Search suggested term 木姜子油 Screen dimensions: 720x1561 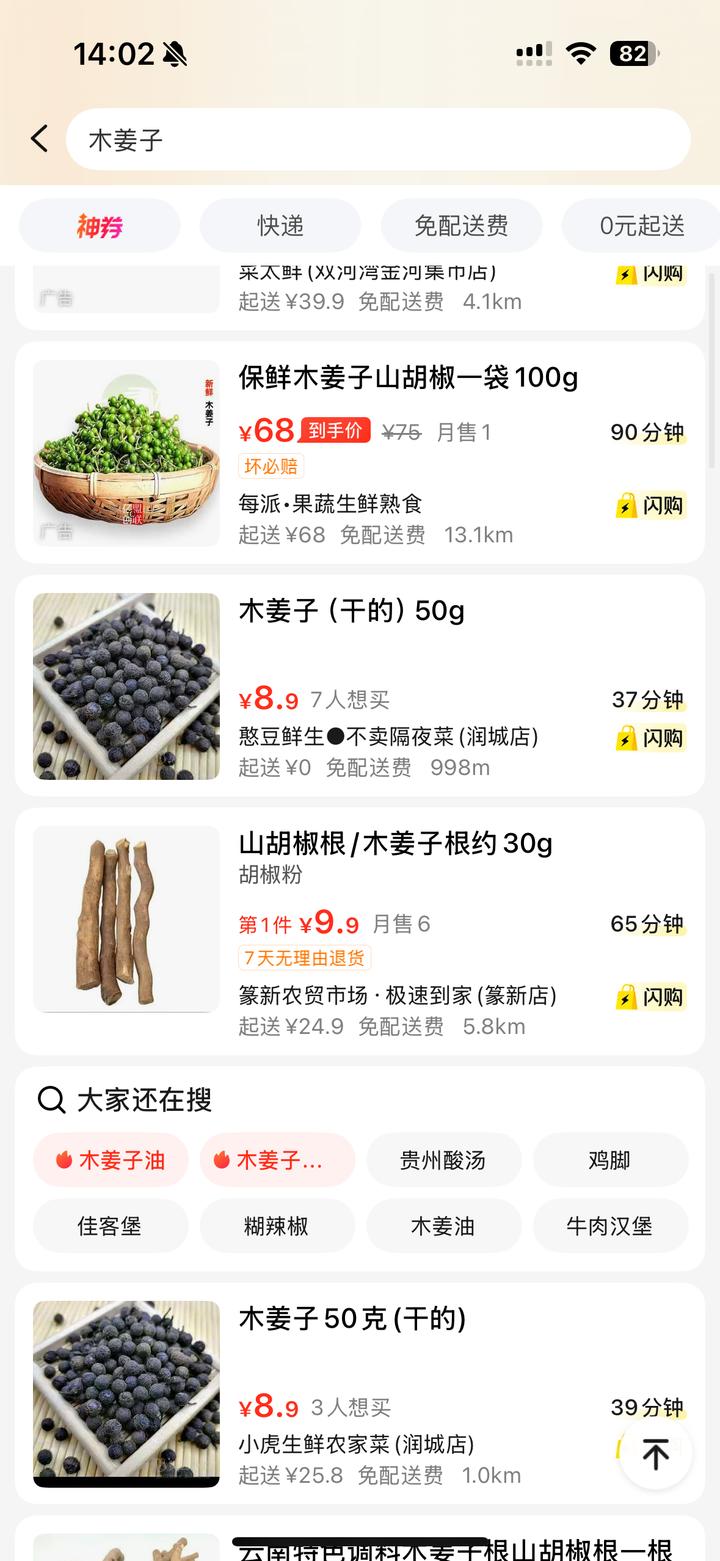111,1160
